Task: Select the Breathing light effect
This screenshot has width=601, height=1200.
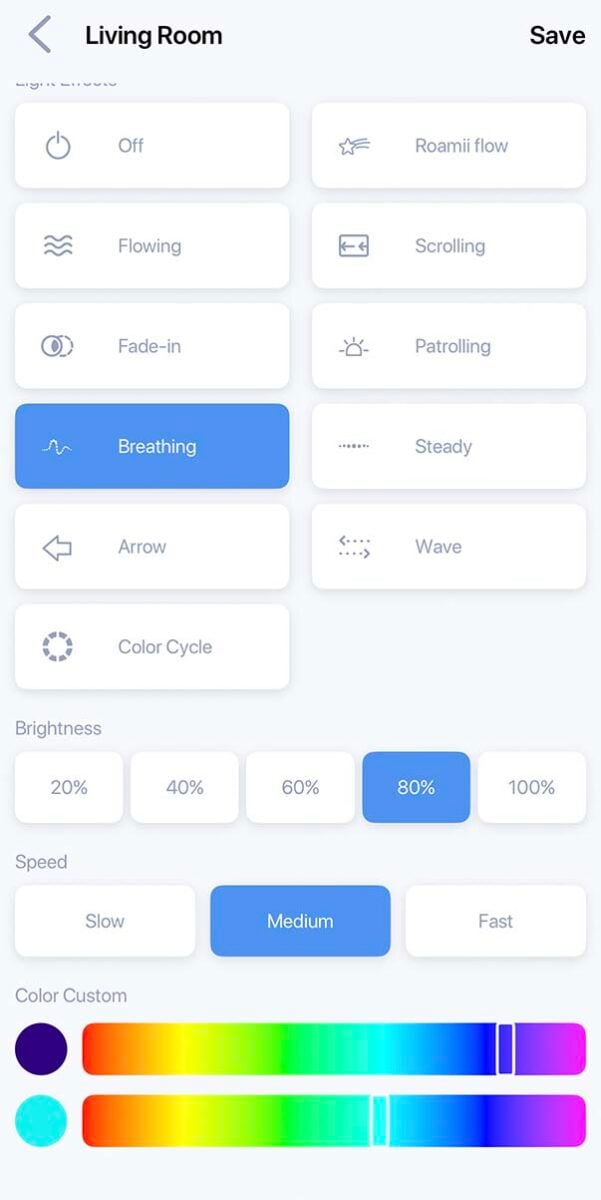Action: point(152,447)
